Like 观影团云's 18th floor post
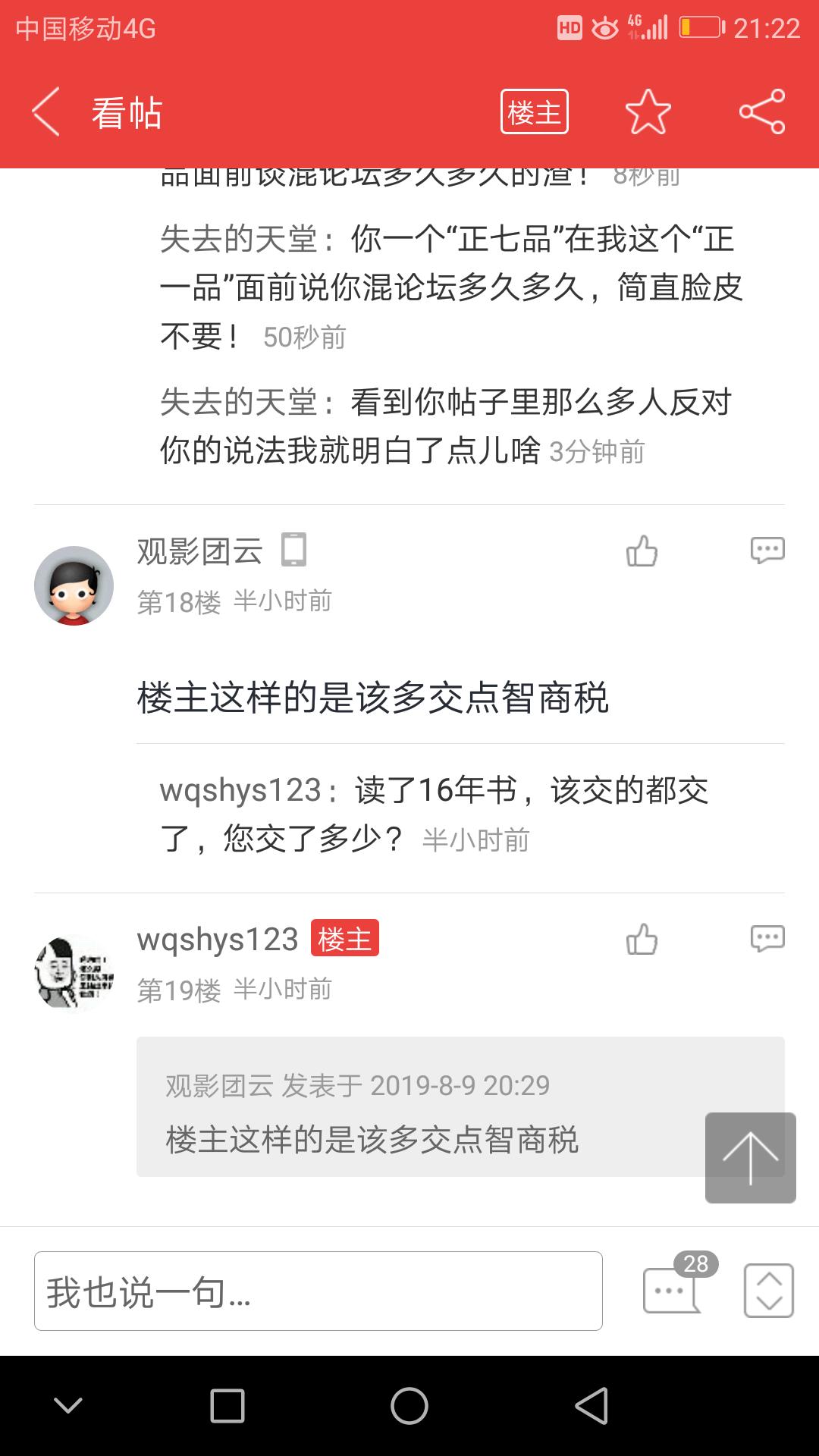 pos(642,551)
